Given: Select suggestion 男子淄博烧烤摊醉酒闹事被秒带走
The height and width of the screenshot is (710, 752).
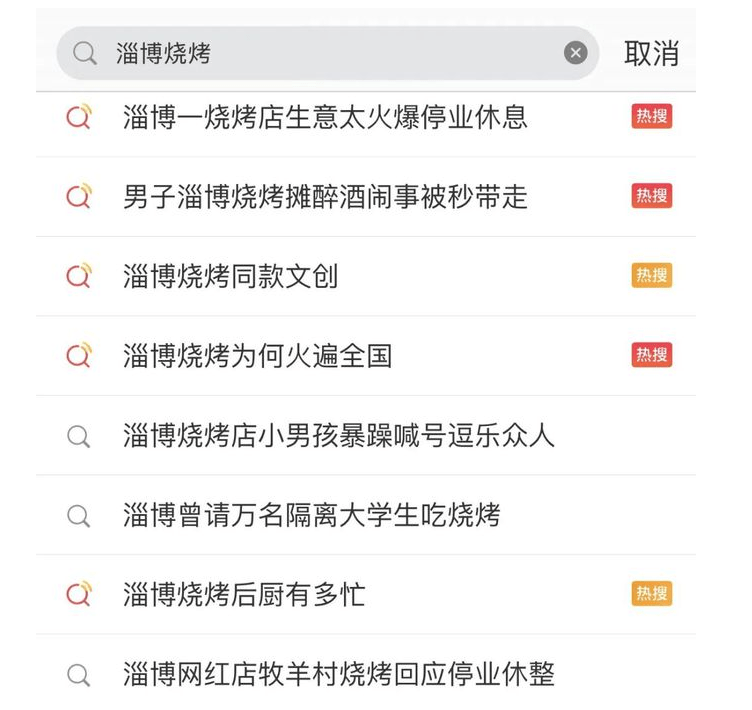Looking at the screenshot, I should [x=325, y=196].
